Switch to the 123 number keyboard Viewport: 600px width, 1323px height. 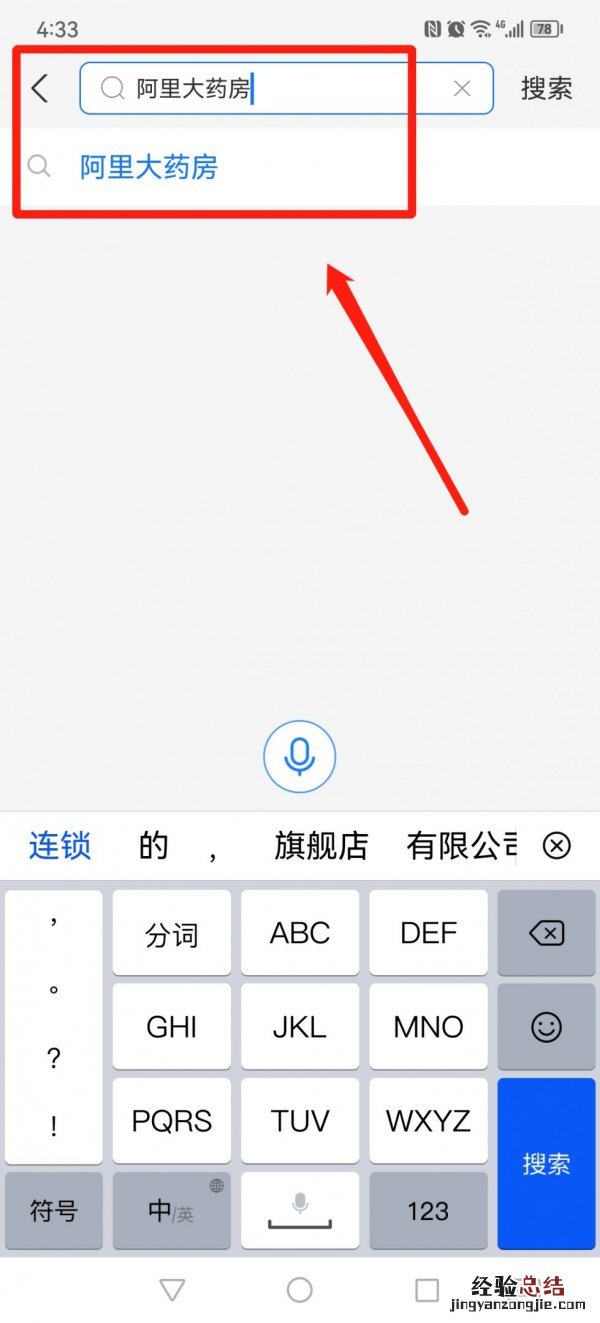click(x=428, y=1211)
